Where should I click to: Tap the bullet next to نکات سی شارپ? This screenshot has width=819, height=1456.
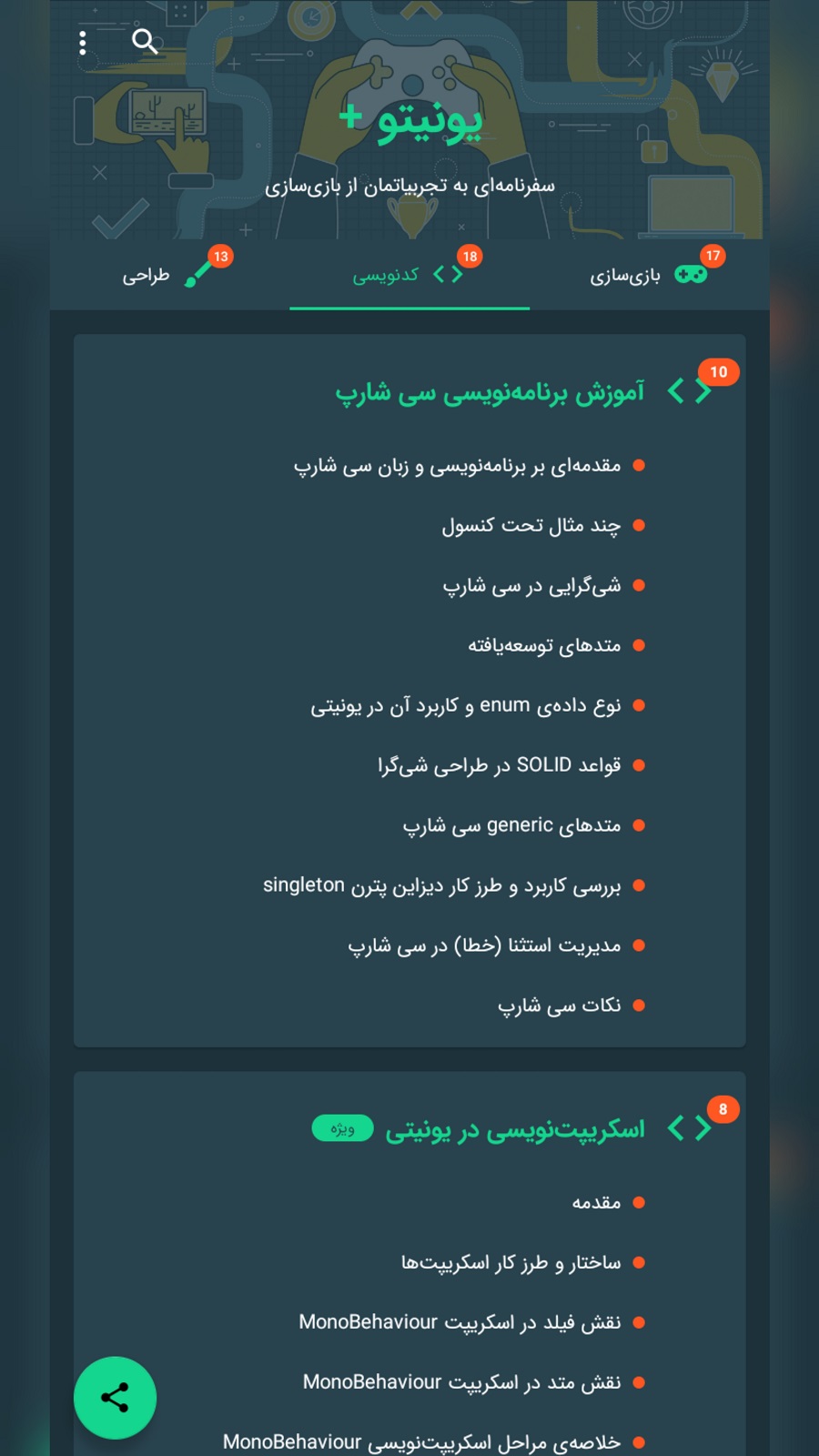point(642,1005)
